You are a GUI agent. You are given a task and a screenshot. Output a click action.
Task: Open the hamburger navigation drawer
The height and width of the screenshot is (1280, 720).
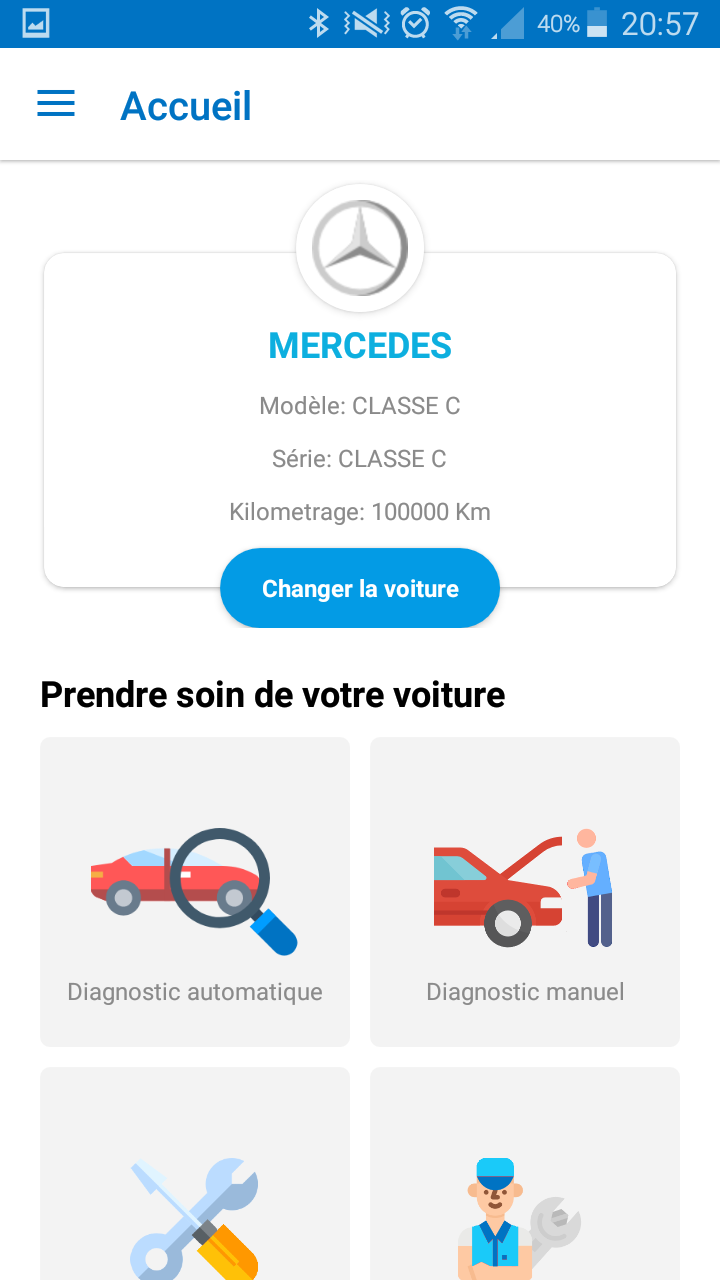point(56,104)
